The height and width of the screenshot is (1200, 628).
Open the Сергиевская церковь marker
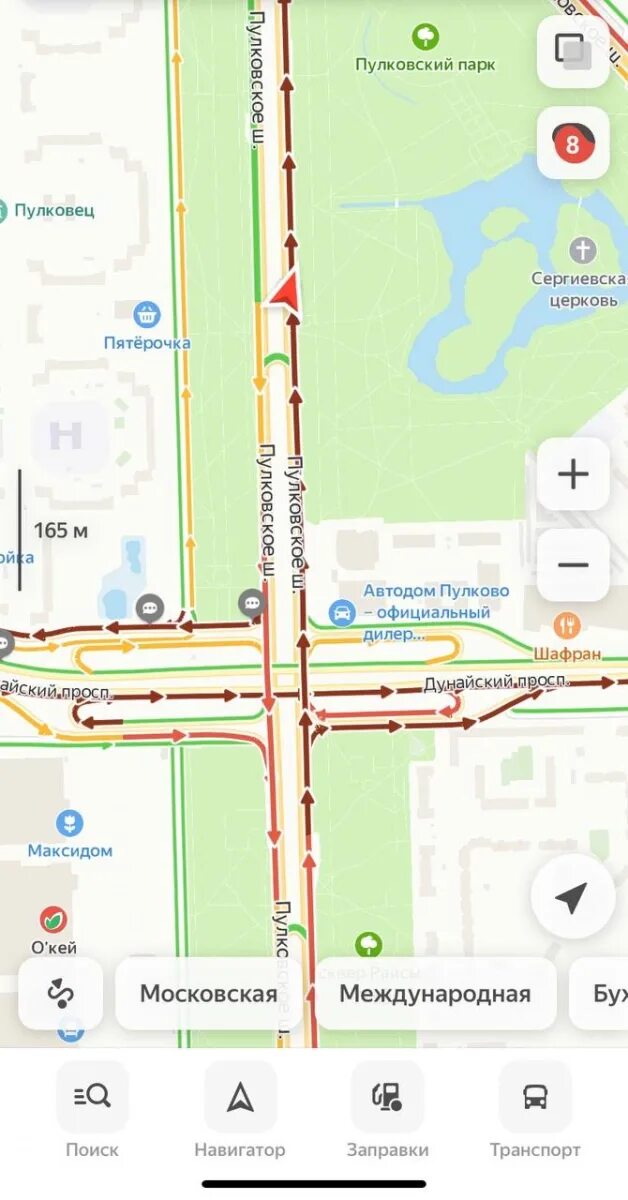coord(582,251)
